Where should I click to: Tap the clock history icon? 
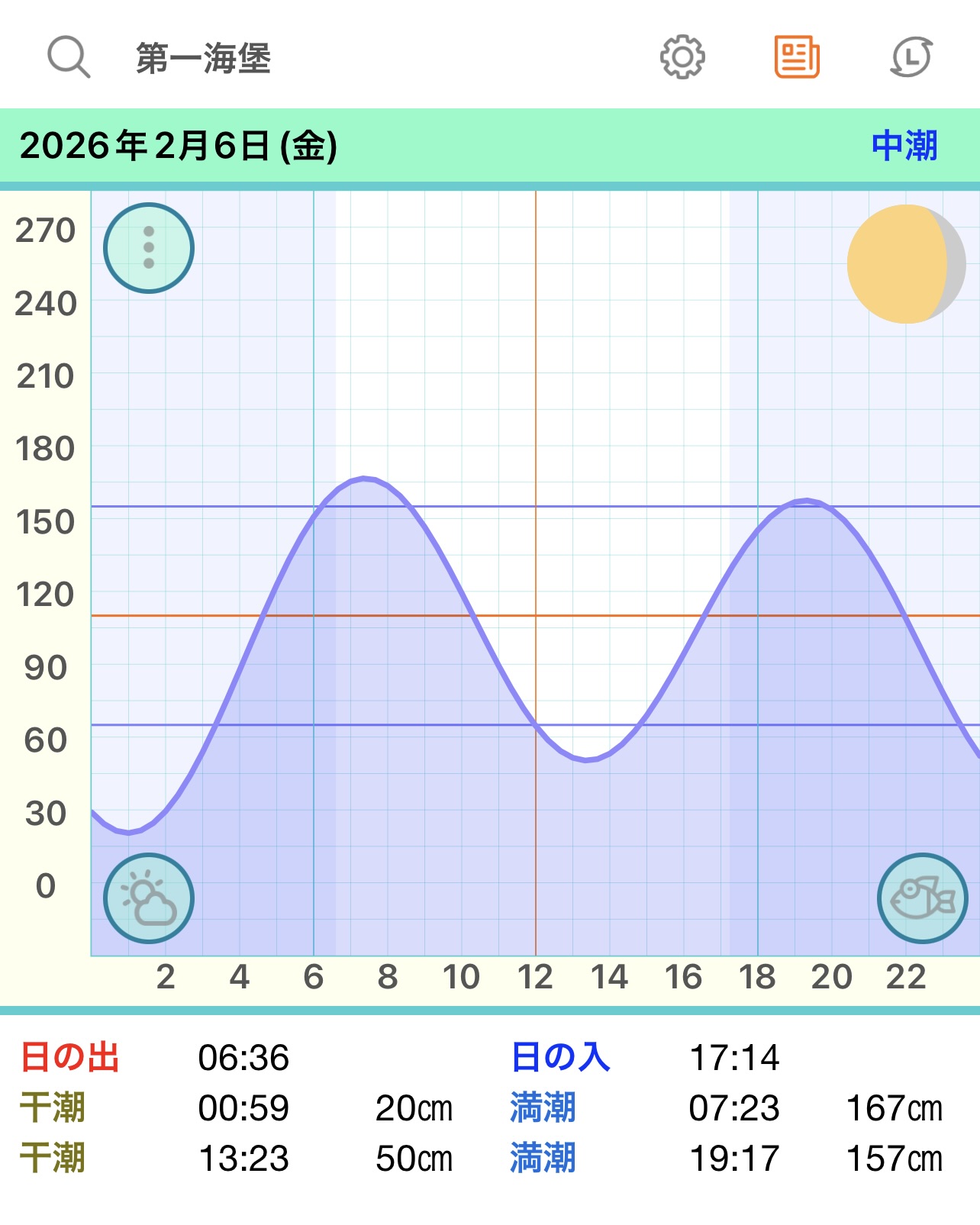(911, 56)
